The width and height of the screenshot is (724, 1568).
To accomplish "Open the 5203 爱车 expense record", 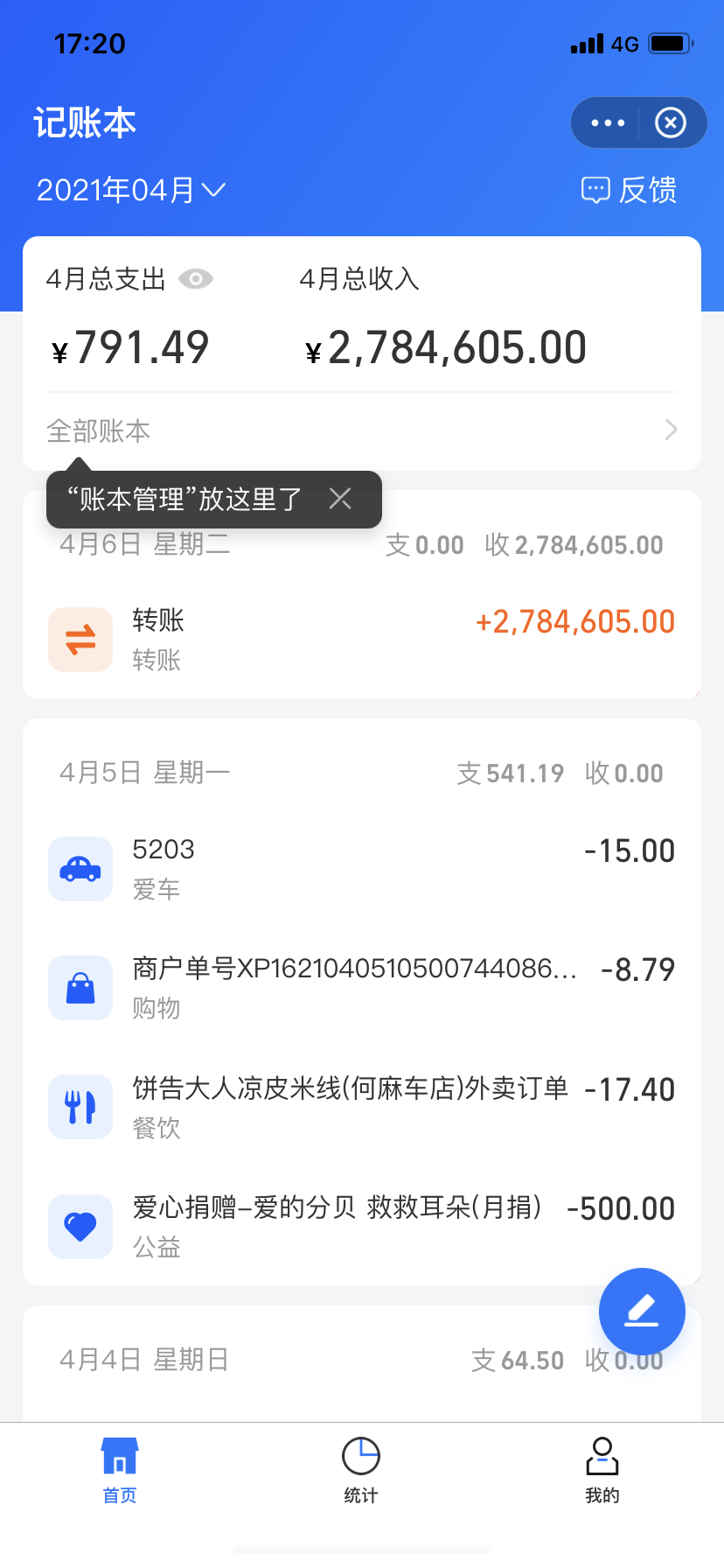I will [x=361, y=869].
